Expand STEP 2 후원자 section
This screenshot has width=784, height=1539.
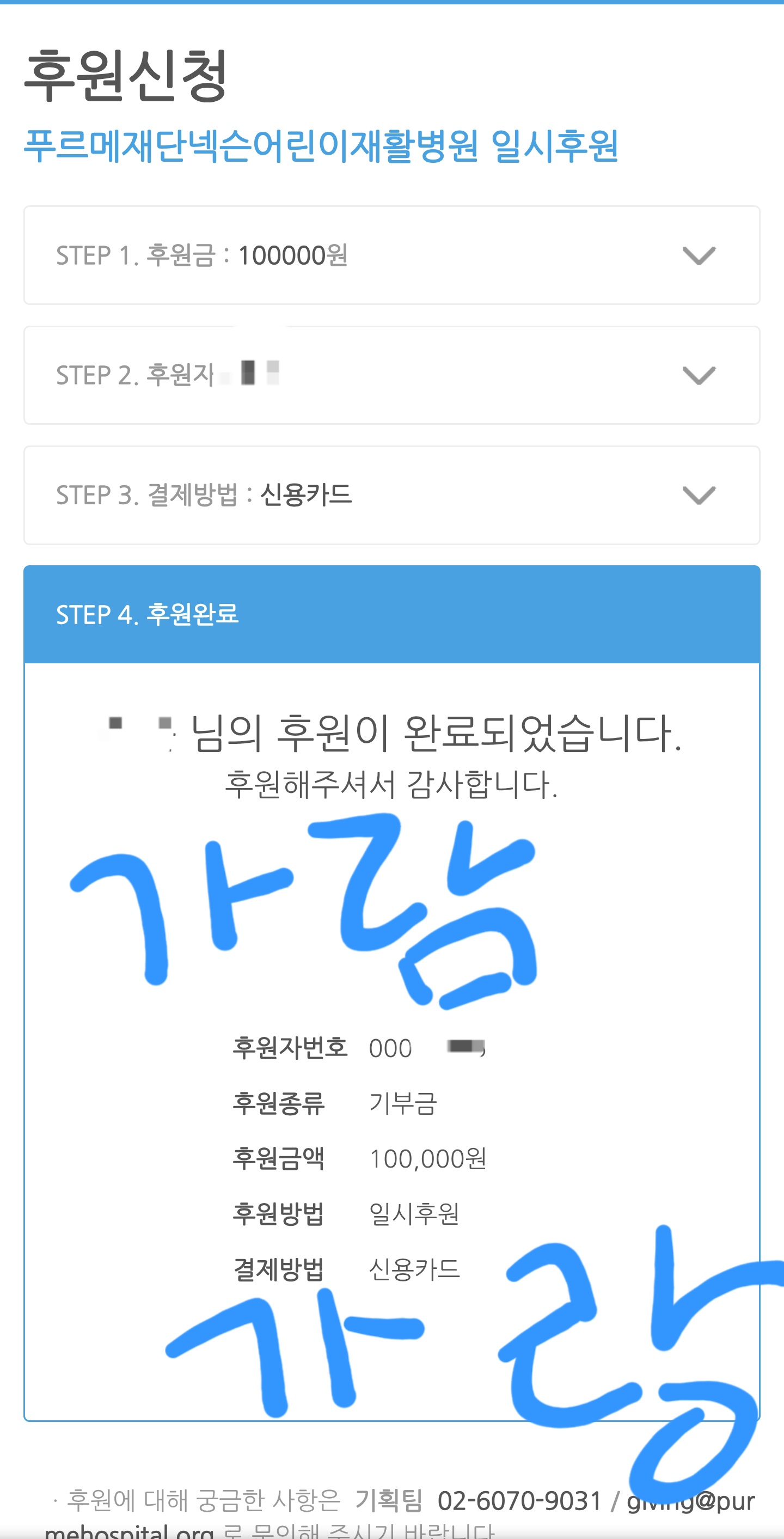click(x=698, y=376)
